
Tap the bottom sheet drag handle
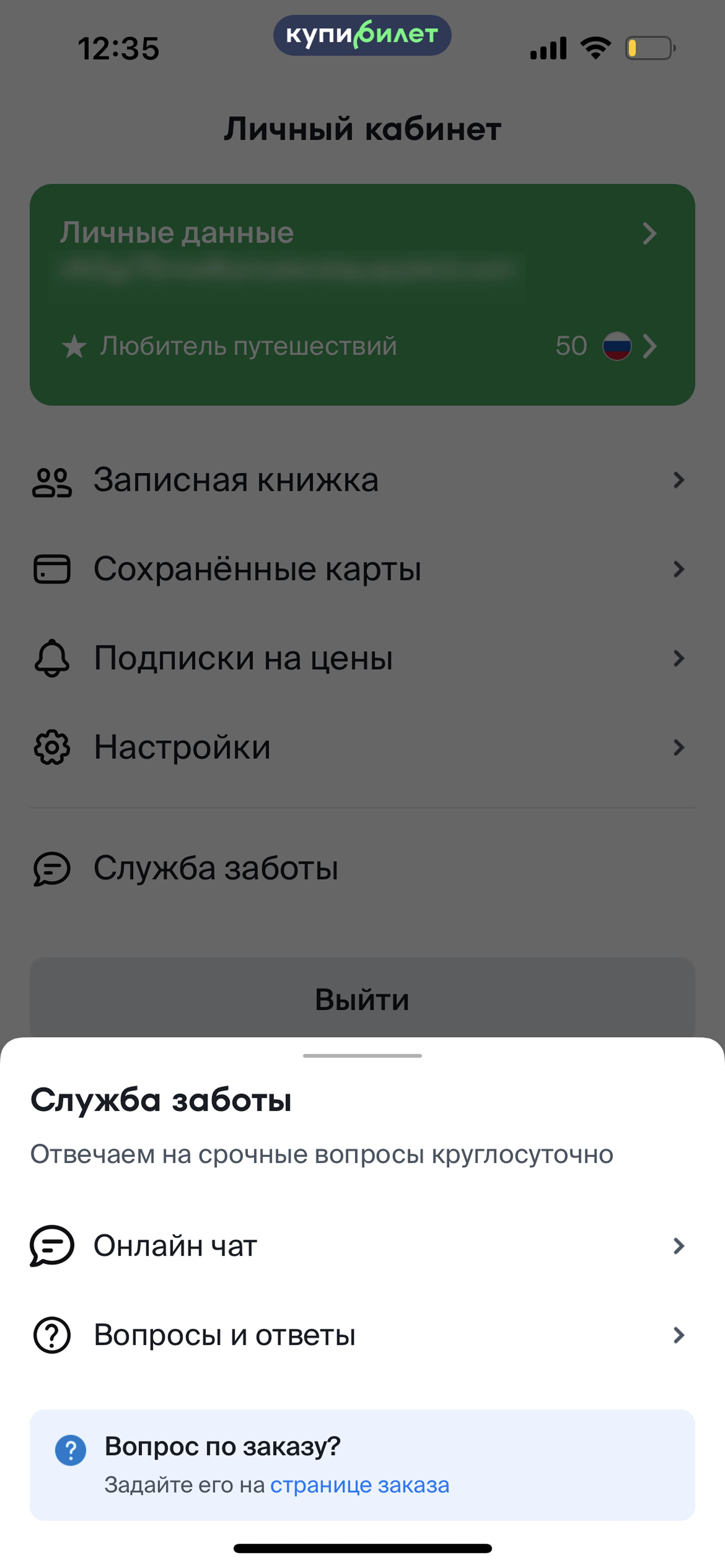[x=362, y=1055]
